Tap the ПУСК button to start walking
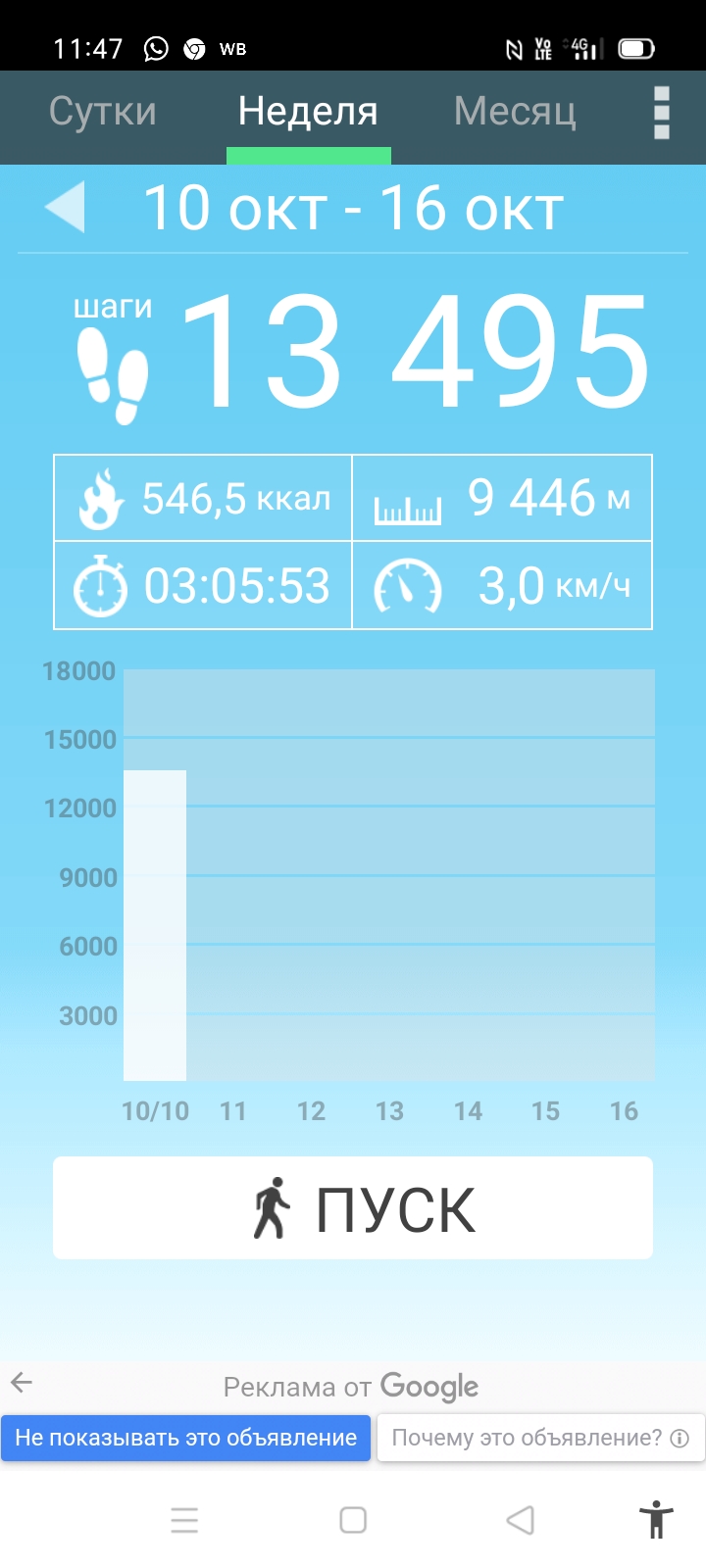 (353, 1207)
